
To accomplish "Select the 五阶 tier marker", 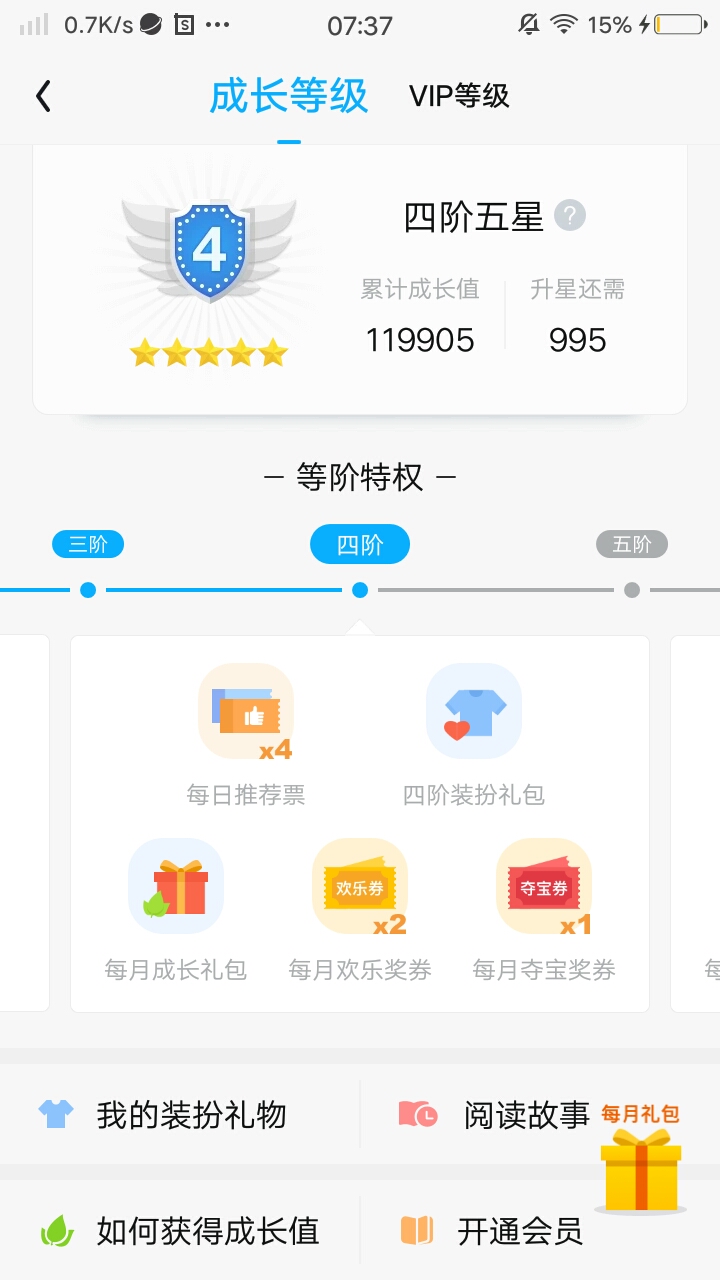I will (632, 544).
